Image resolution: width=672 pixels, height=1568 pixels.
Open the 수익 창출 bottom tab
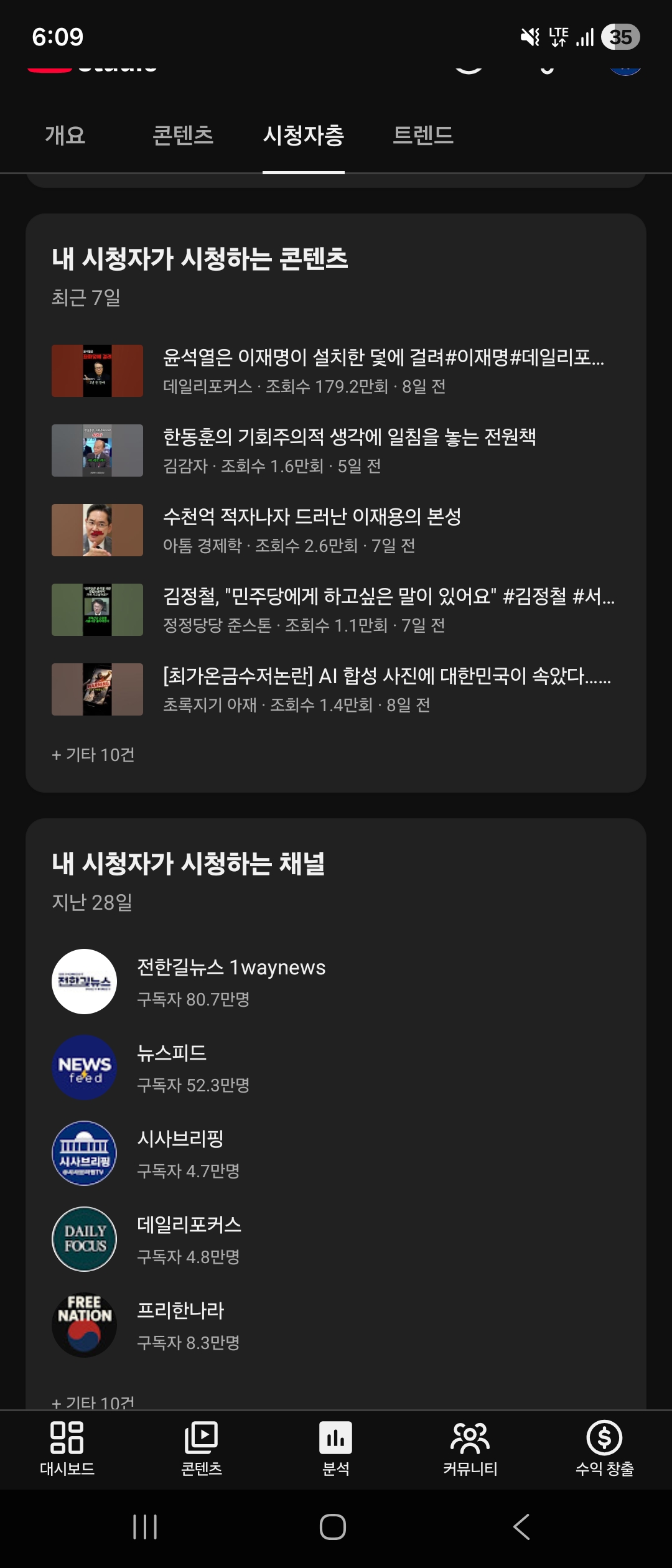(x=604, y=1449)
